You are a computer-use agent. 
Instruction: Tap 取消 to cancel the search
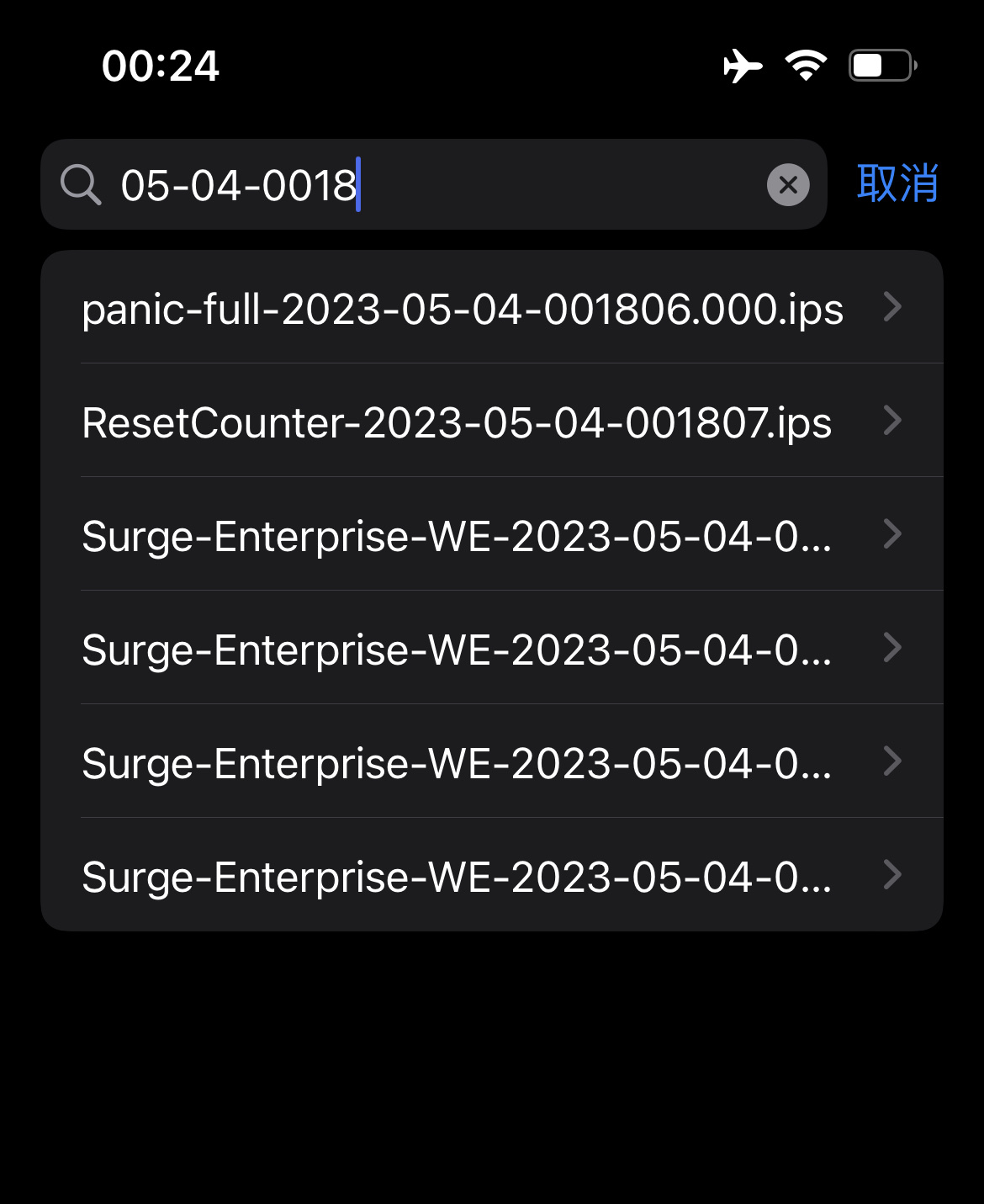tap(897, 183)
